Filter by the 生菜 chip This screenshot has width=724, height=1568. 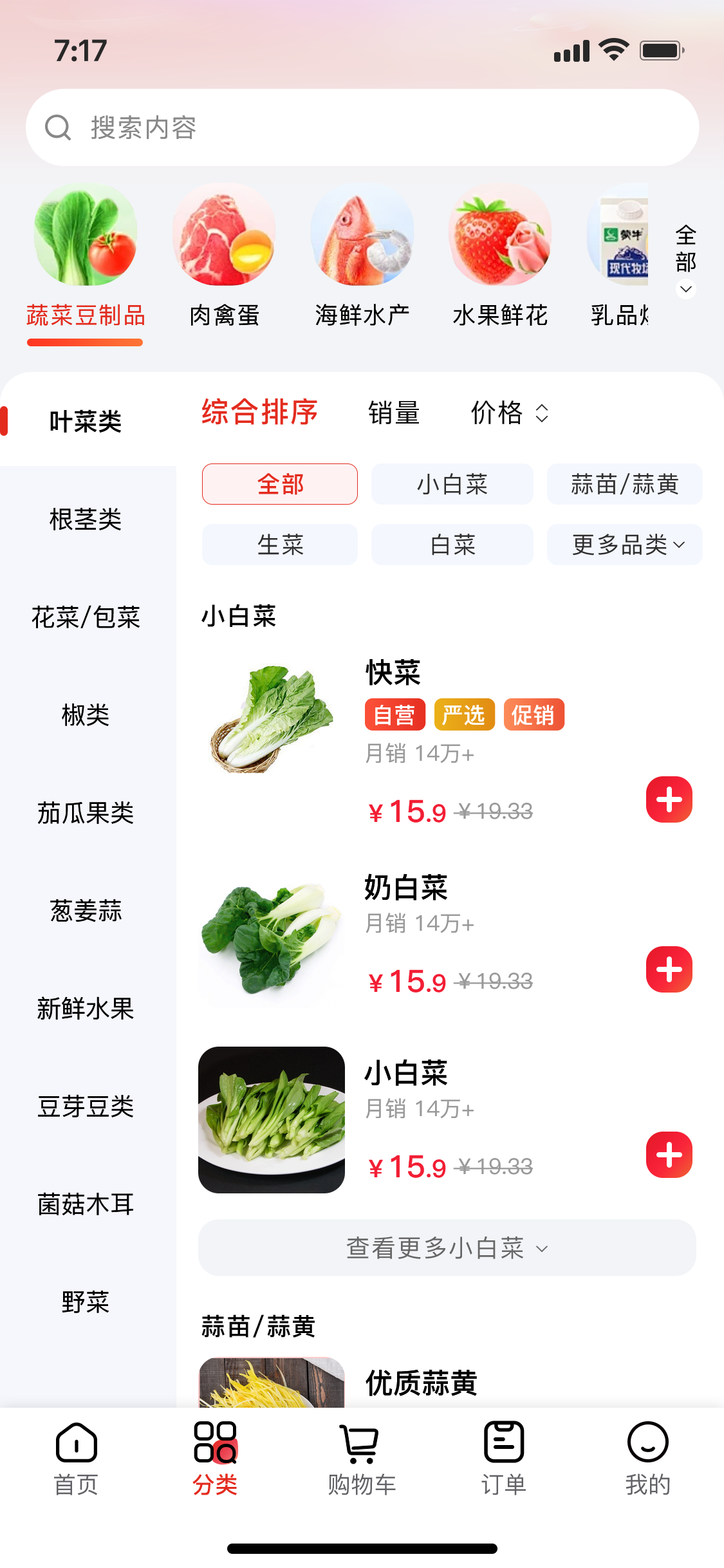pos(280,545)
